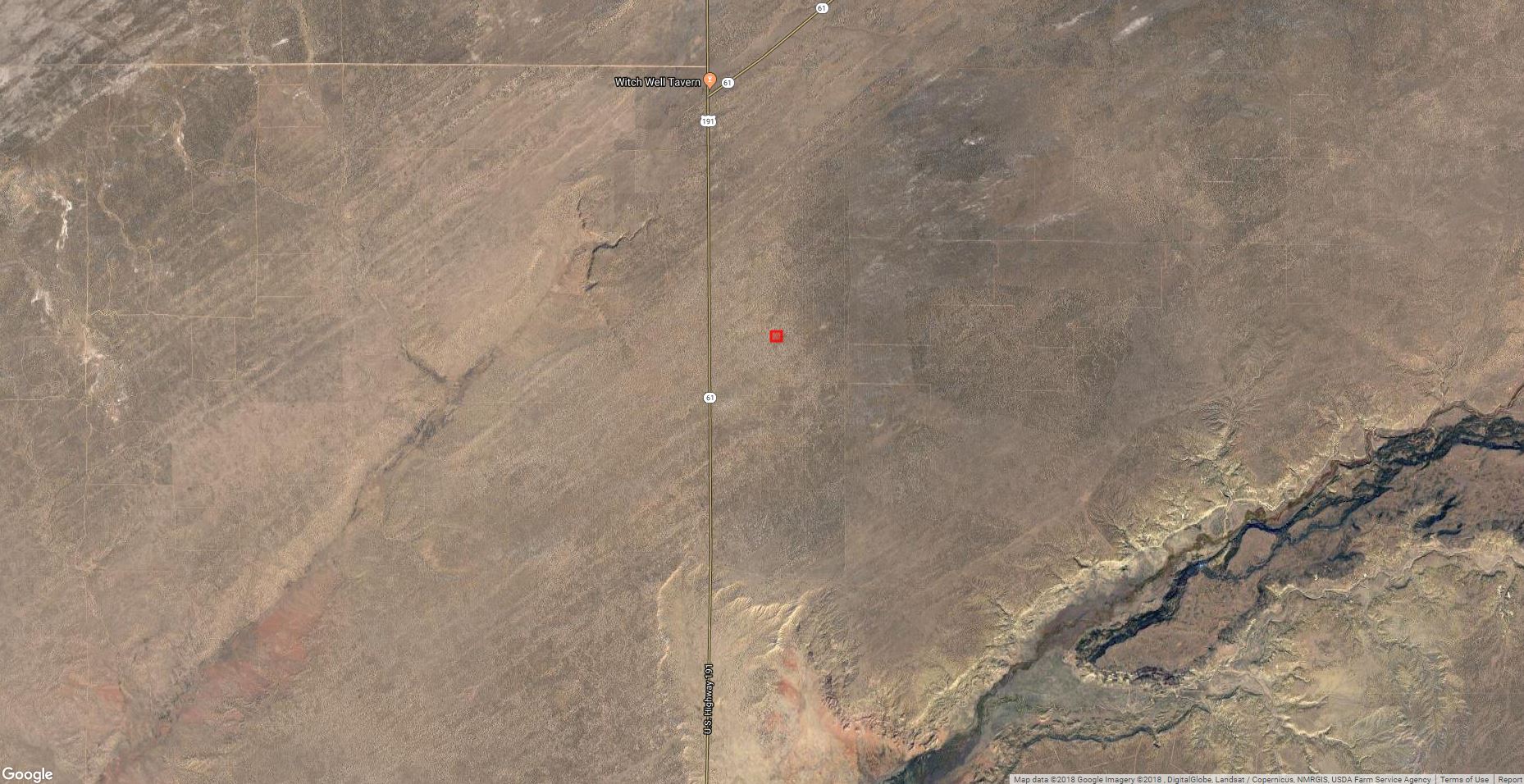The height and width of the screenshot is (784, 1524).
Task: Select the red square parcel marker
Action: pos(776,335)
